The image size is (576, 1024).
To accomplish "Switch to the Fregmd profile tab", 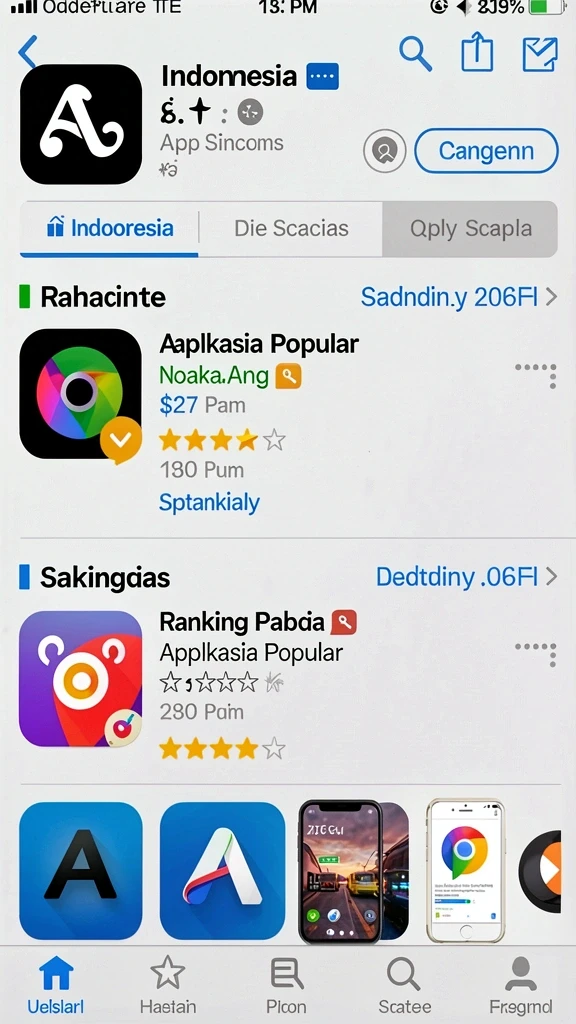I will pos(520,985).
